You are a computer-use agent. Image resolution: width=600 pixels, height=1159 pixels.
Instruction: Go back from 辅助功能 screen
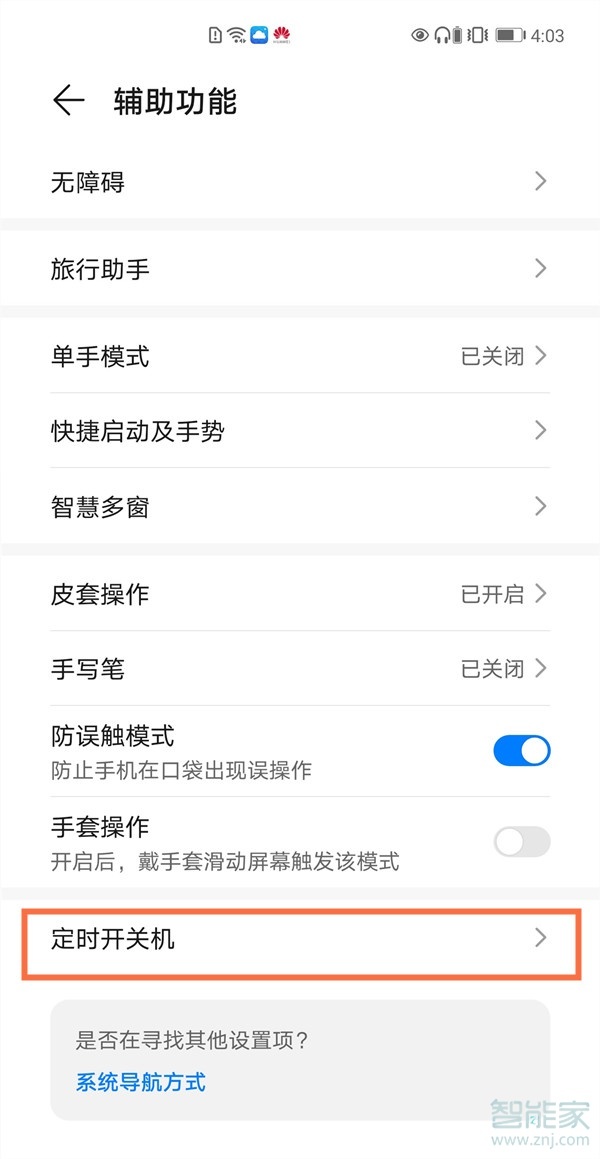[x=68, y=101]
